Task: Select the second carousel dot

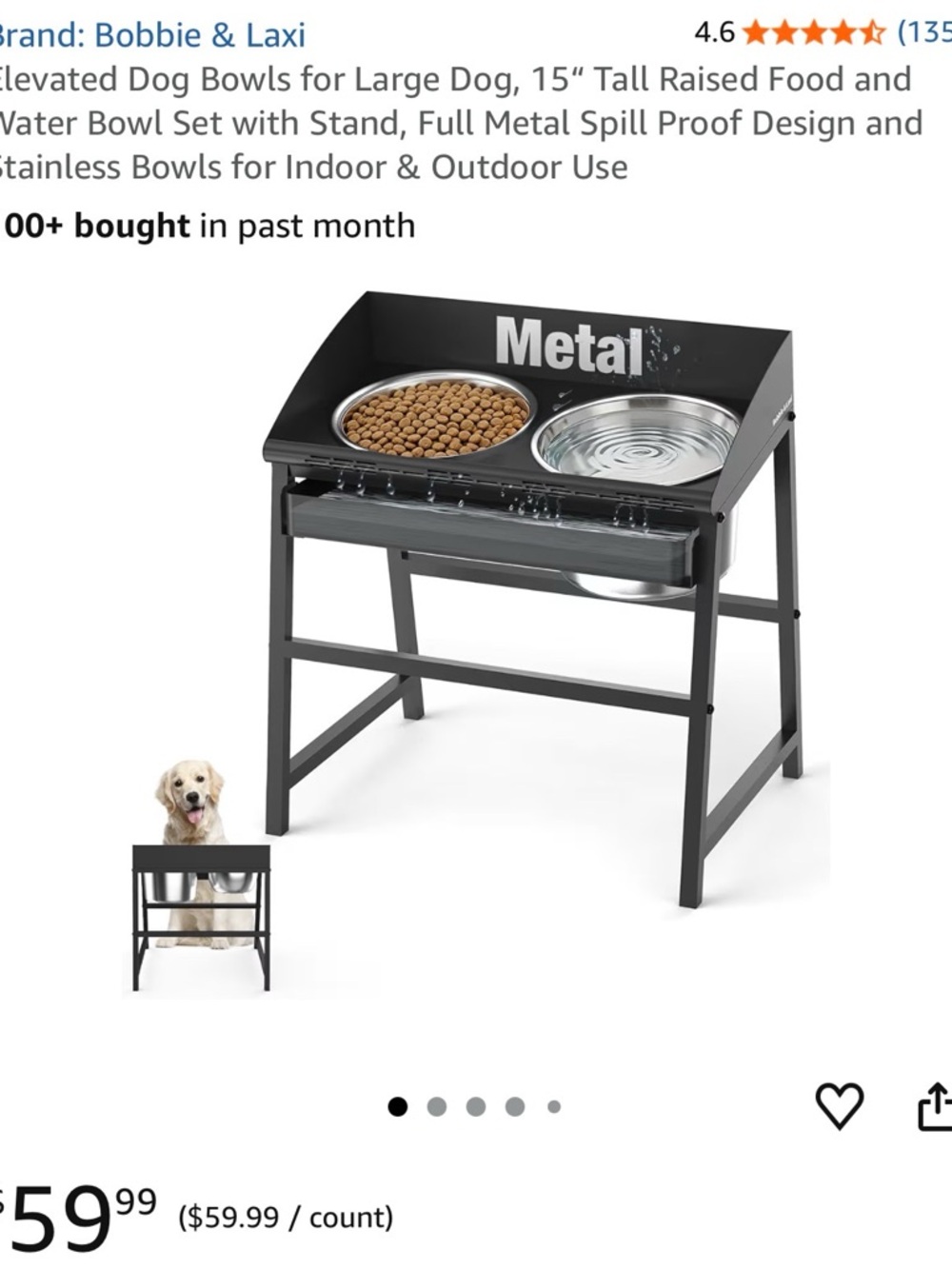Action: click(x=437, y=1105)
